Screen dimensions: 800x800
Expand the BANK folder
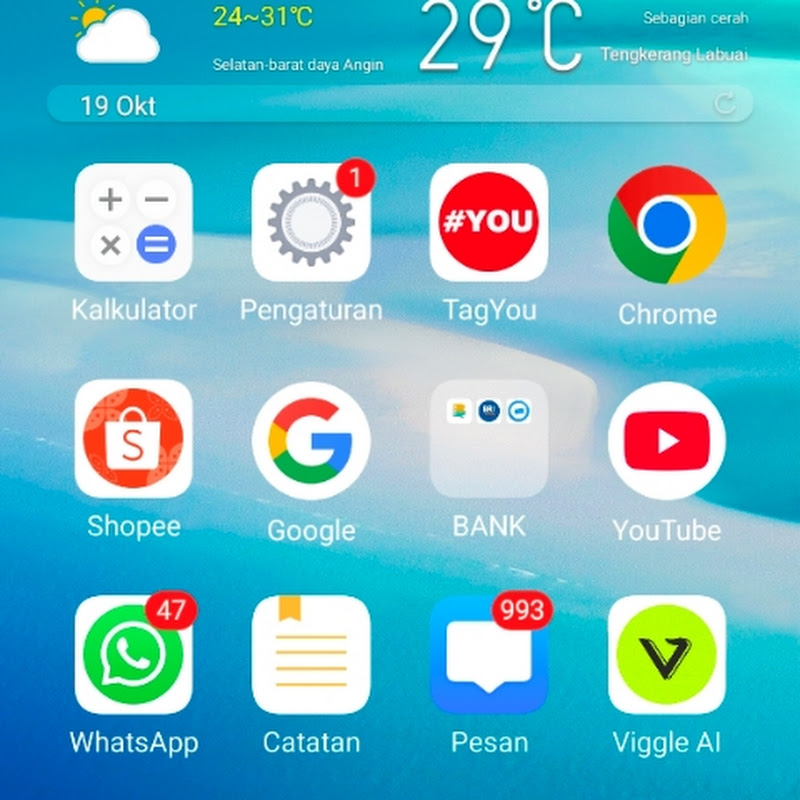489,439
